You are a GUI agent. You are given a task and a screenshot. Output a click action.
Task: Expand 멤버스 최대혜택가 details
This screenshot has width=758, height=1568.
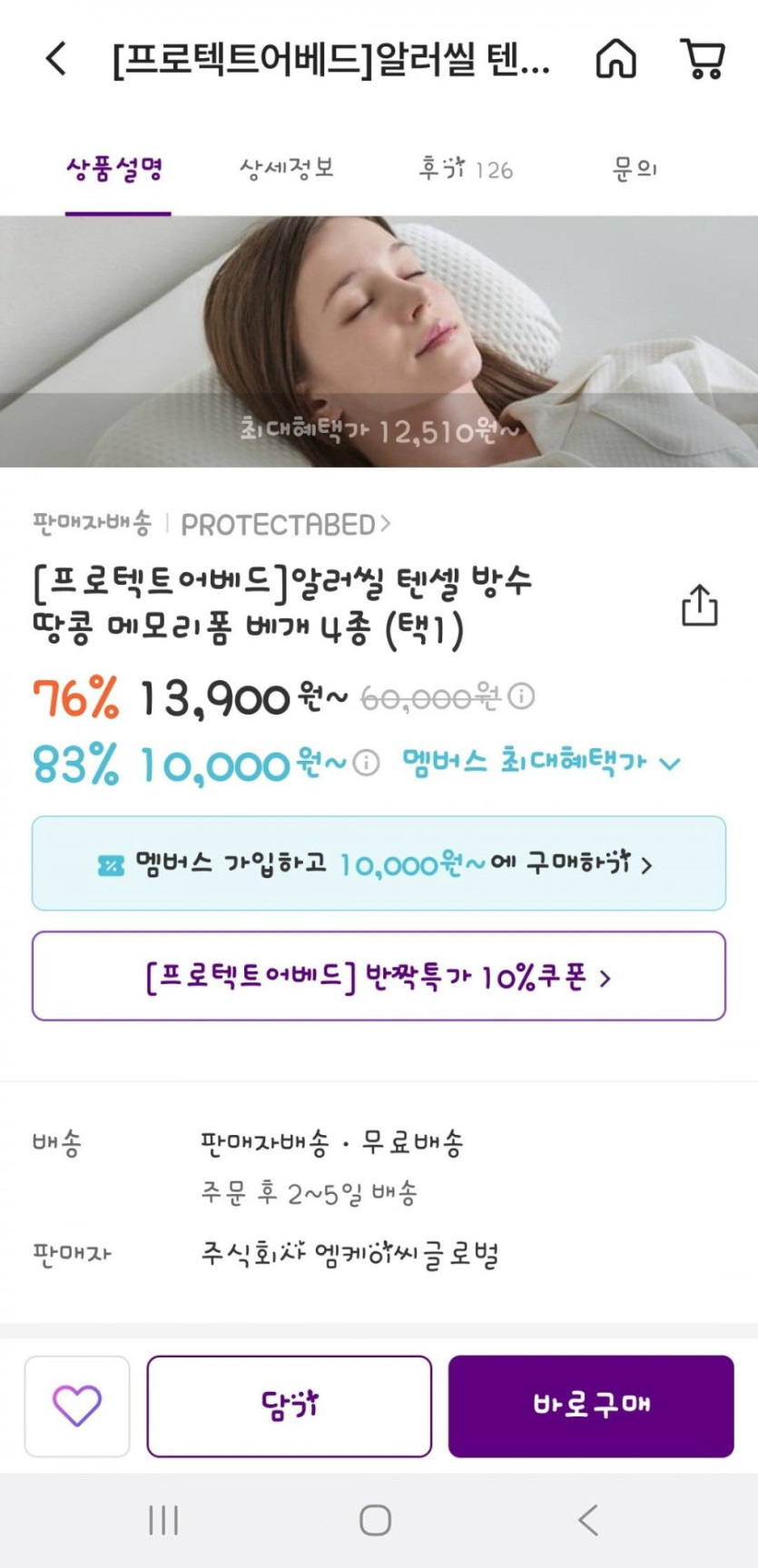[543, 763]
